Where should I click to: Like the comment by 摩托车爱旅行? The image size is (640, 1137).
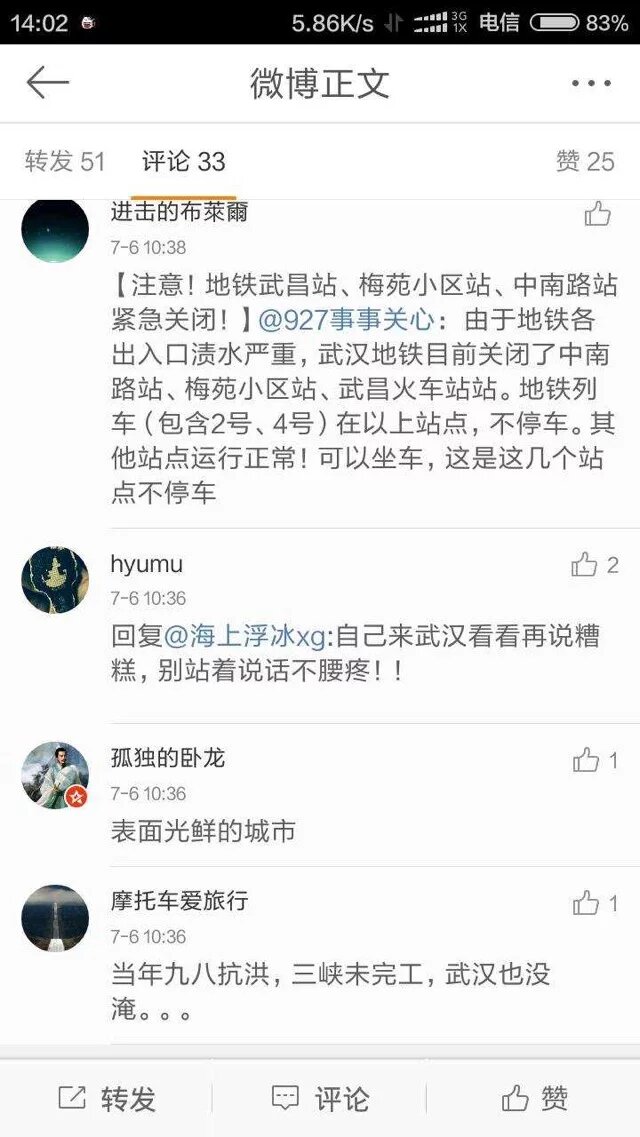tap(586, 904)
